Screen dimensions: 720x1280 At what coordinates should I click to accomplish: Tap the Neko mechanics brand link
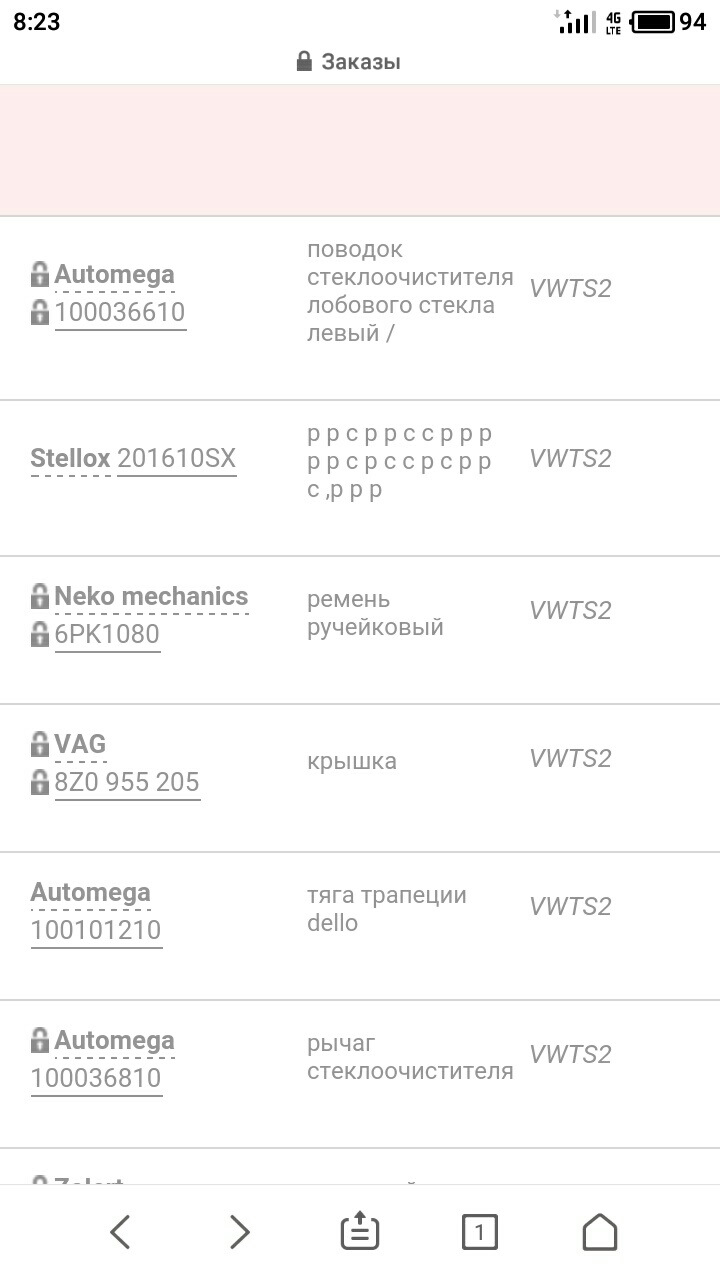[x=151, y=597]
